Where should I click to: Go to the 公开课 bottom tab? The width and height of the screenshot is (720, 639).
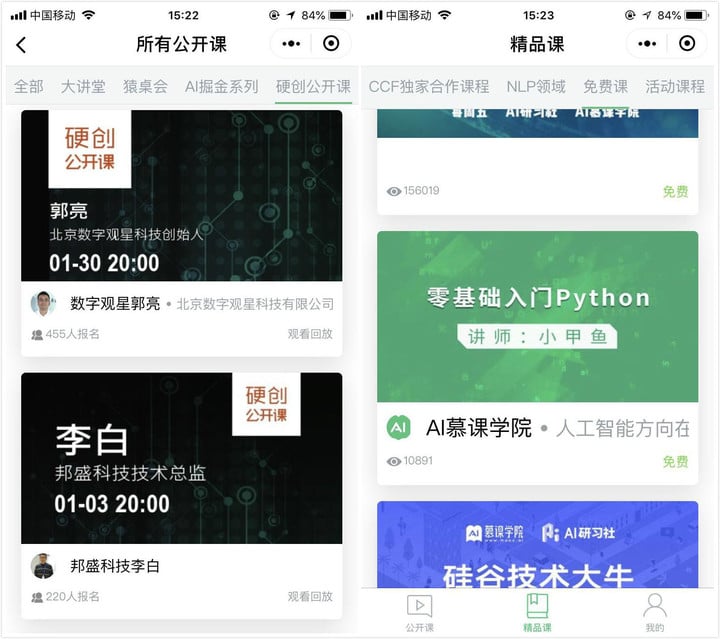click(x=420, y=612)
